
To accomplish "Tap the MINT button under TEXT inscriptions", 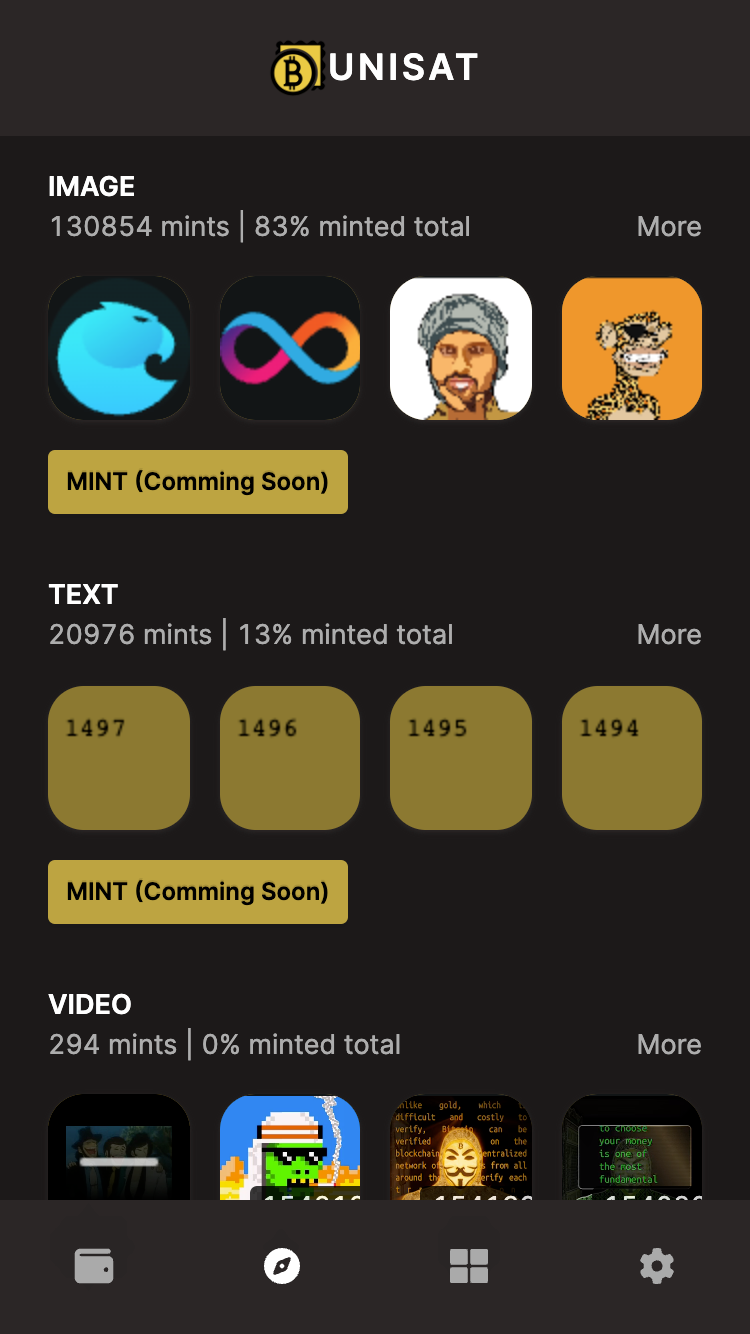I will pos(198,892).
